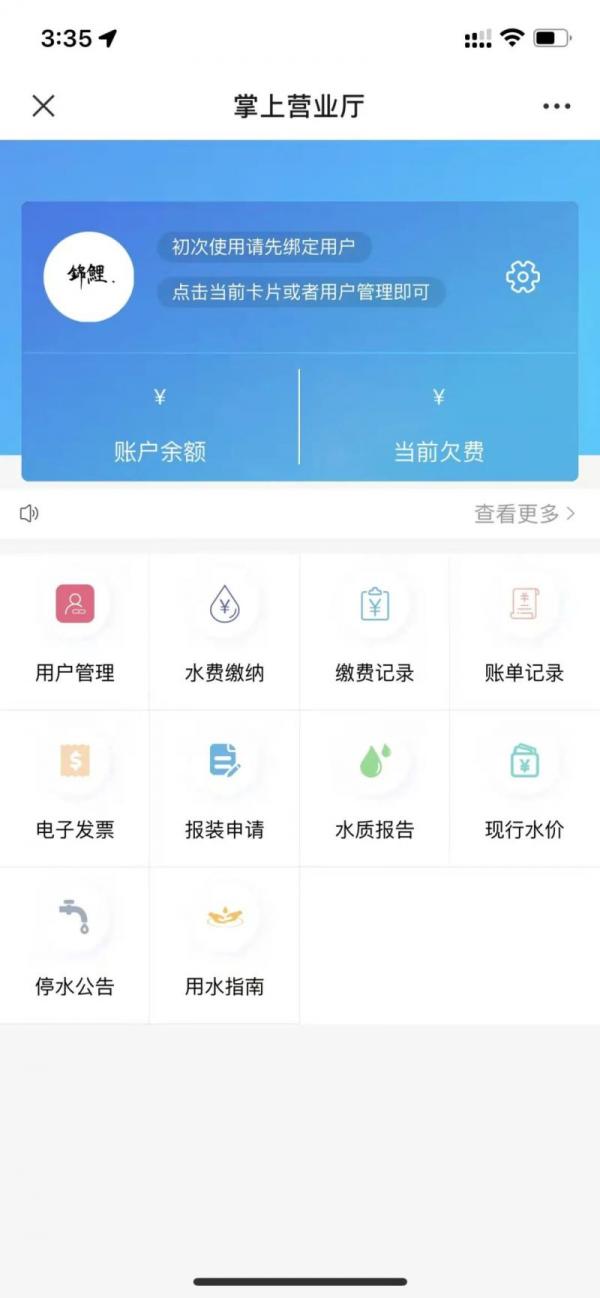Tap the 当前欠费 section of the card
Screen dimensions: 600x1298
click(439, 418)
